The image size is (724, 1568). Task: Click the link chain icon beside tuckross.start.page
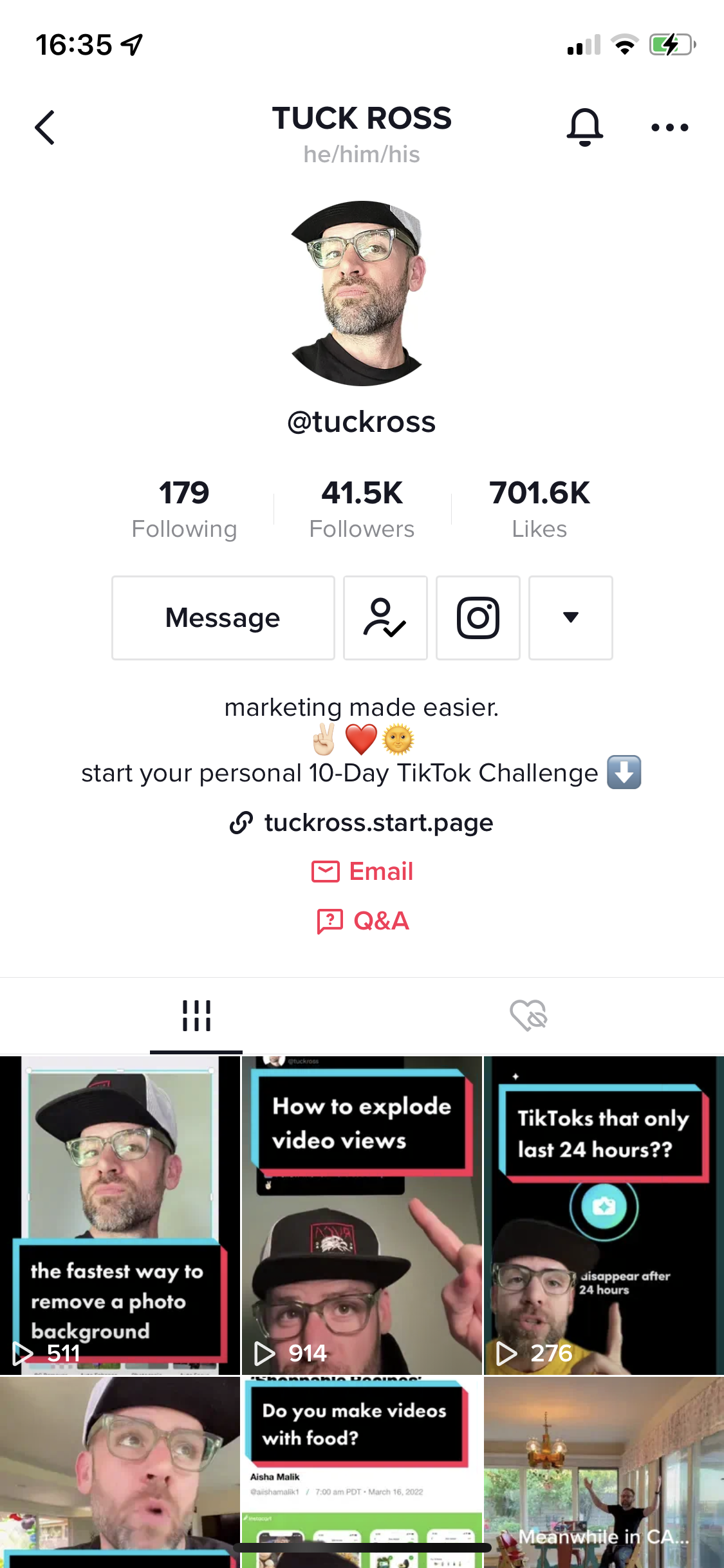point(241,823)
